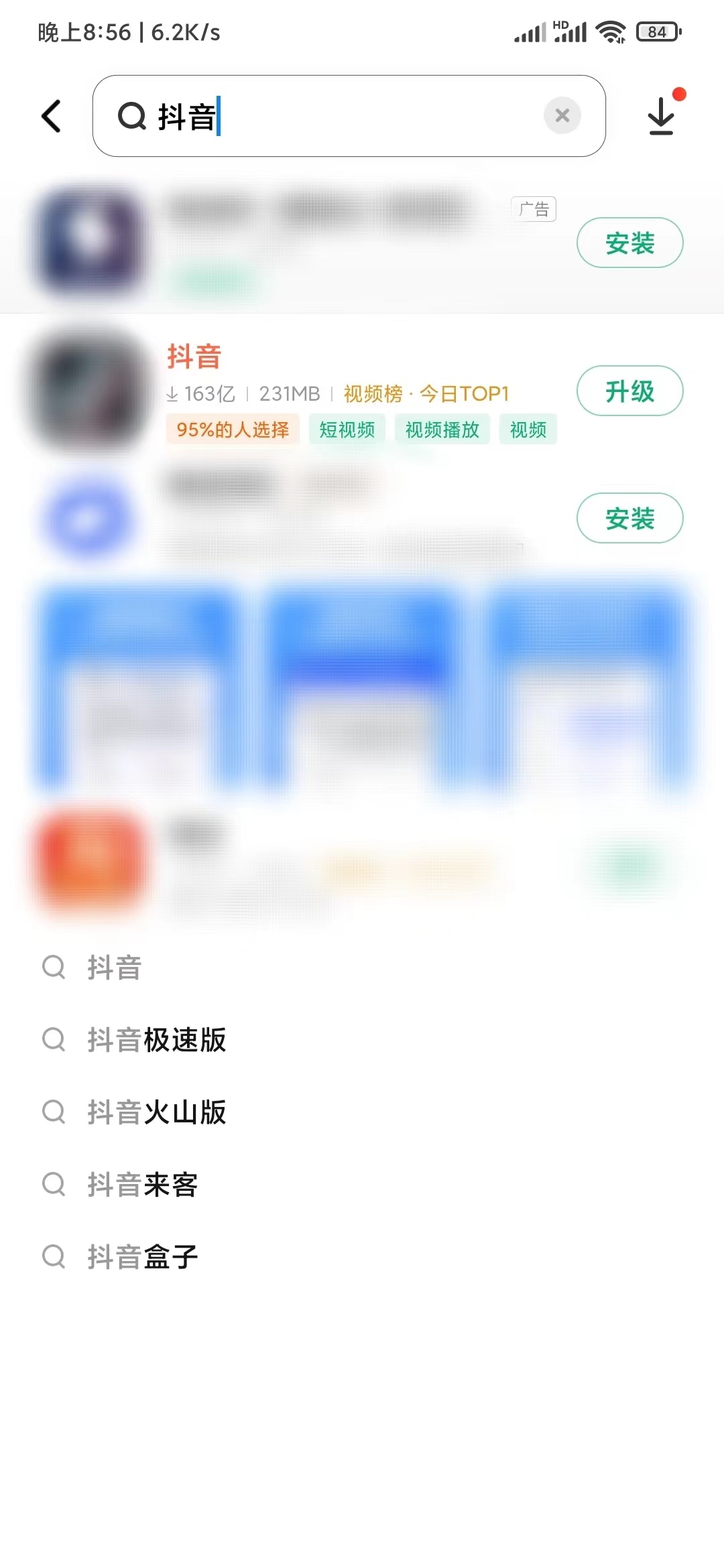Select the 95%的人选择 badge
724x1568 pixels.
[233, 429]
